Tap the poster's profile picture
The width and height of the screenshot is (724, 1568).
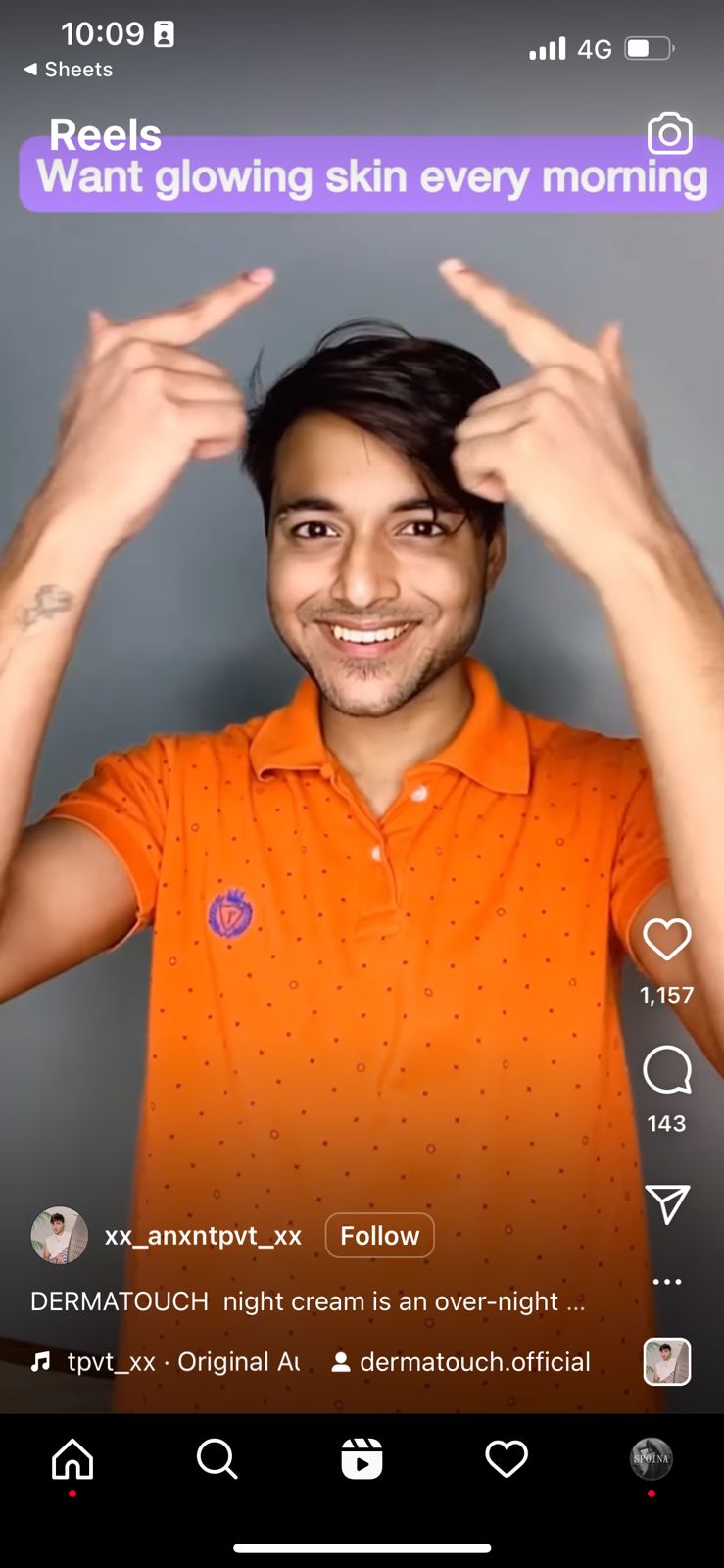pyautogui.click(x=59, y=1236)
